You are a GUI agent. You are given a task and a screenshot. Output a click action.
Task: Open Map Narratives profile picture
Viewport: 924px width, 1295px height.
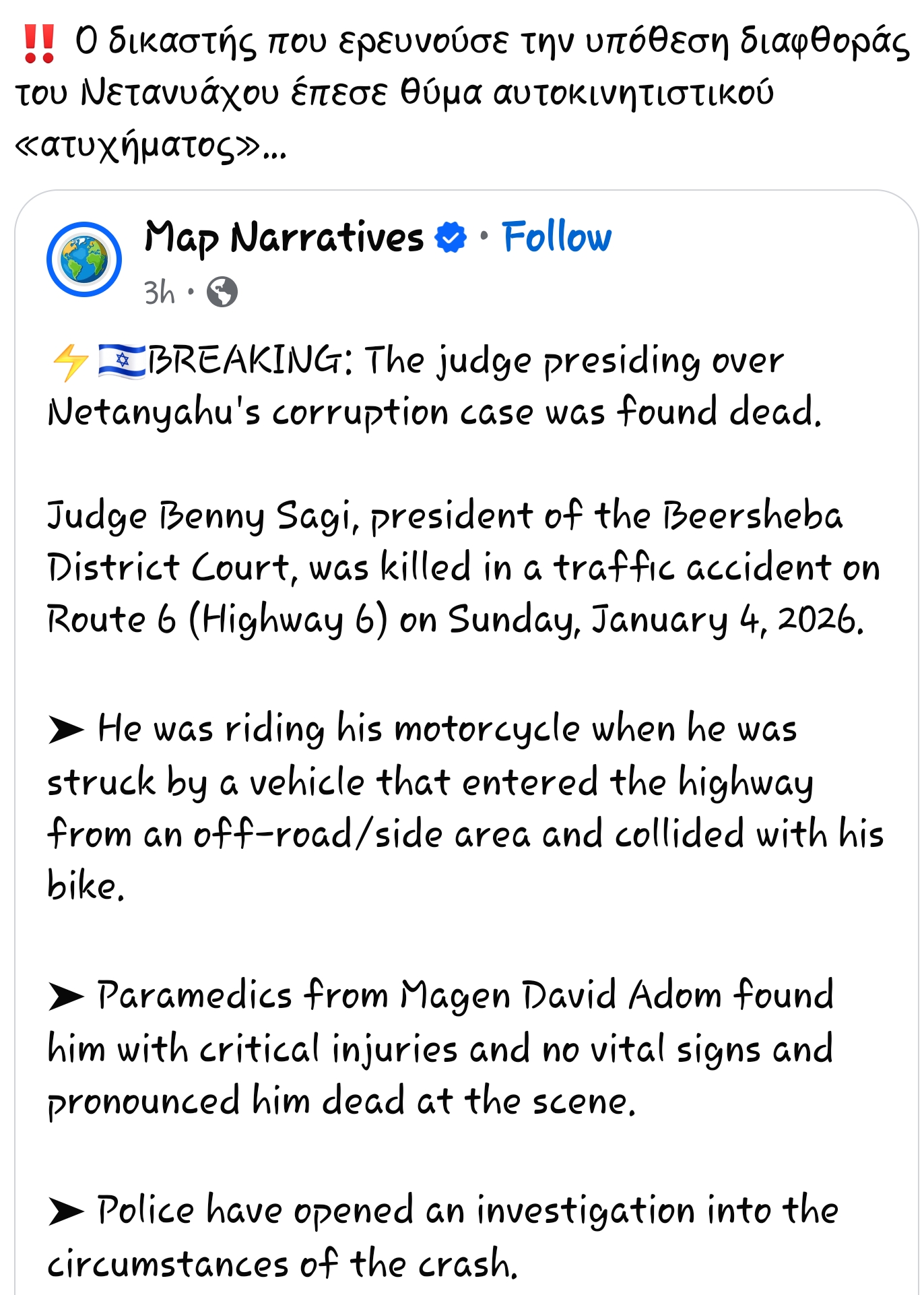click(84, 259)
